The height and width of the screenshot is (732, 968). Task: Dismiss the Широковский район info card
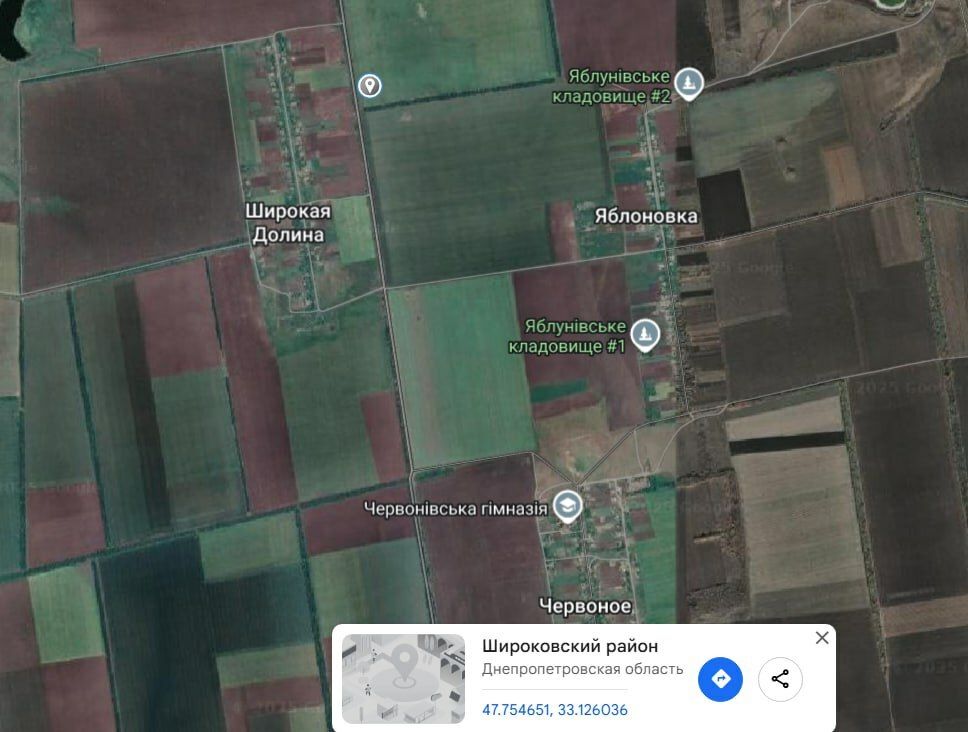822,638
